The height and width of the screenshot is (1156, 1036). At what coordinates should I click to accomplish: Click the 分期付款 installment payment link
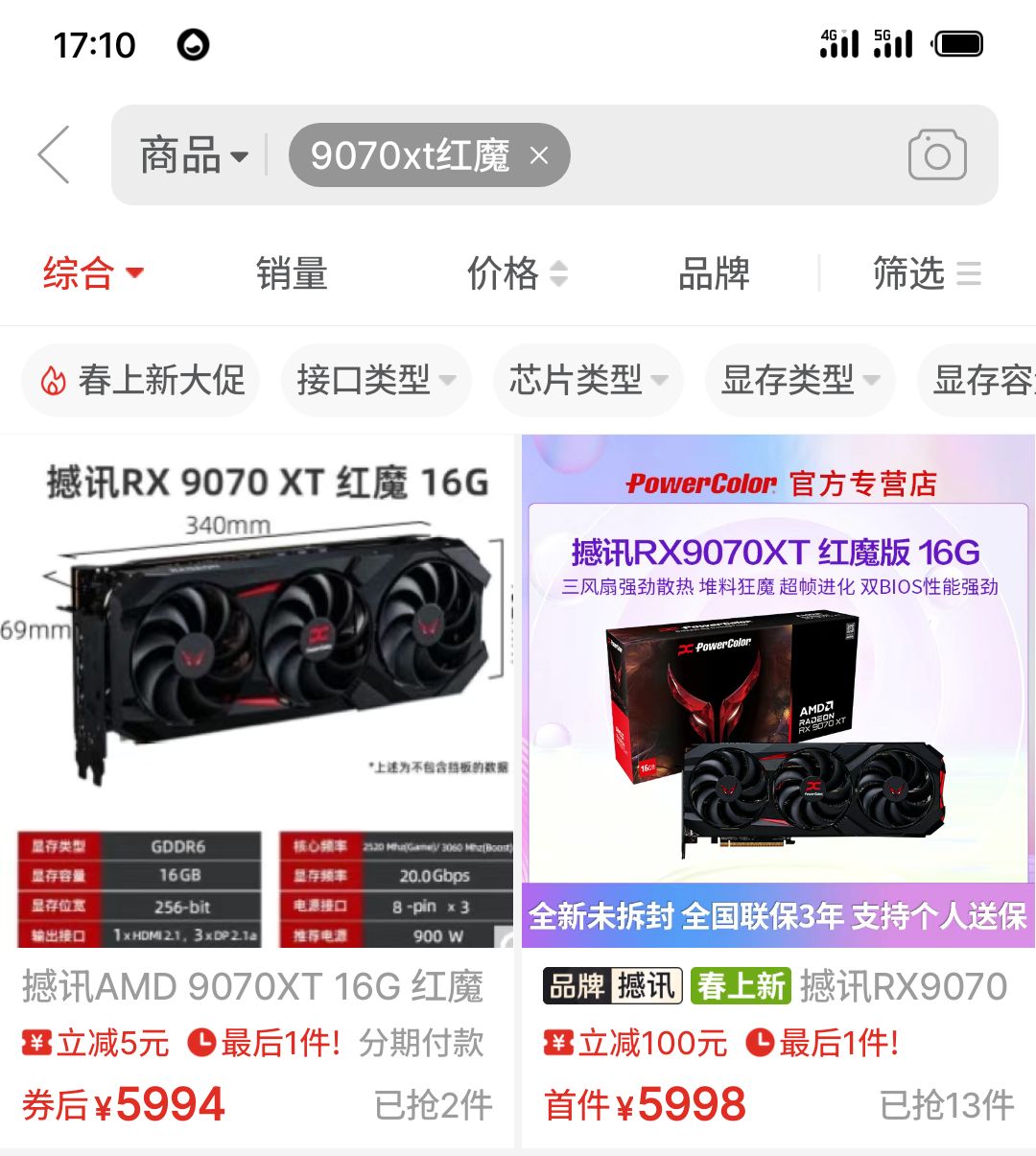[x=423, y=1044]
